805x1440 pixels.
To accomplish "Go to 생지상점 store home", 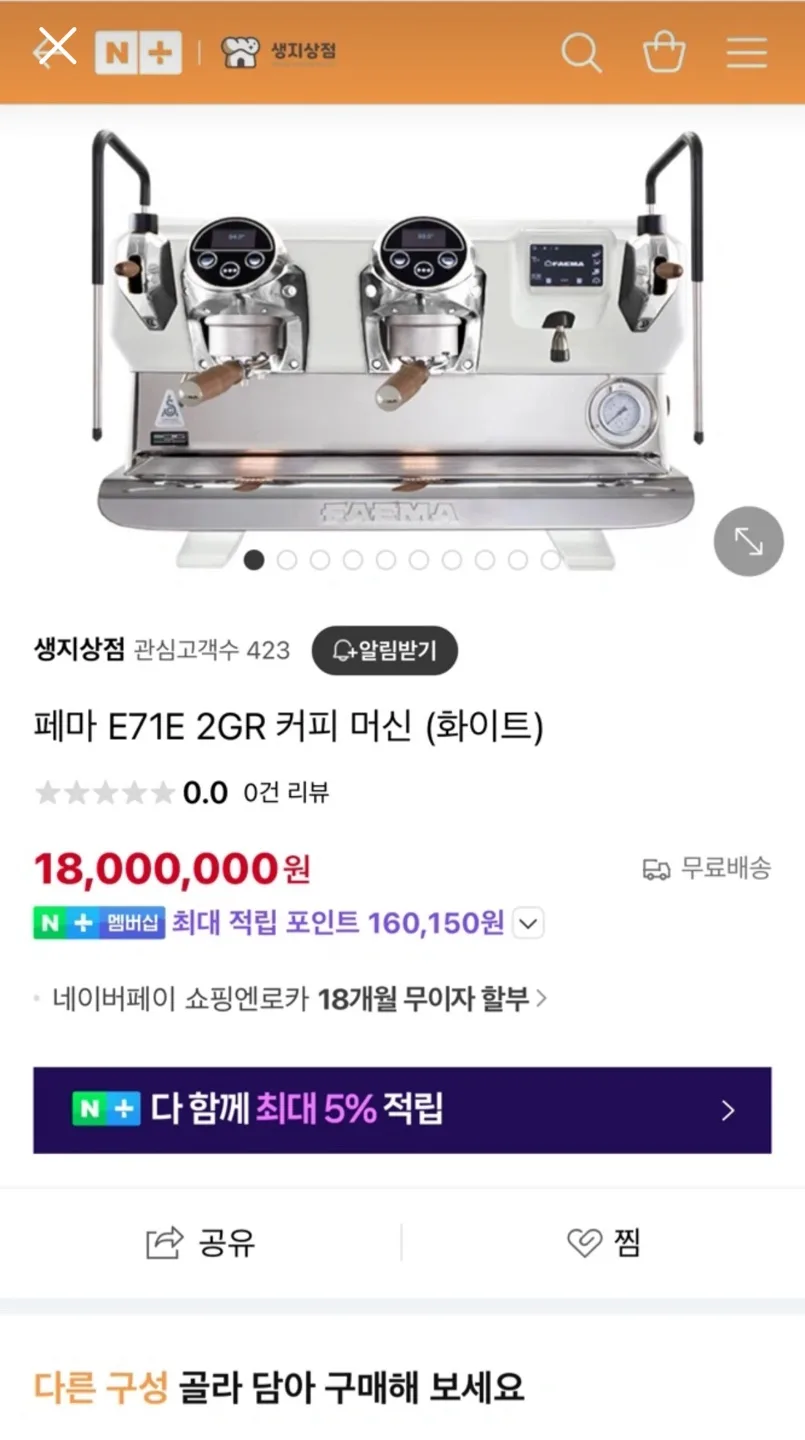I will (x=279, y=51).
